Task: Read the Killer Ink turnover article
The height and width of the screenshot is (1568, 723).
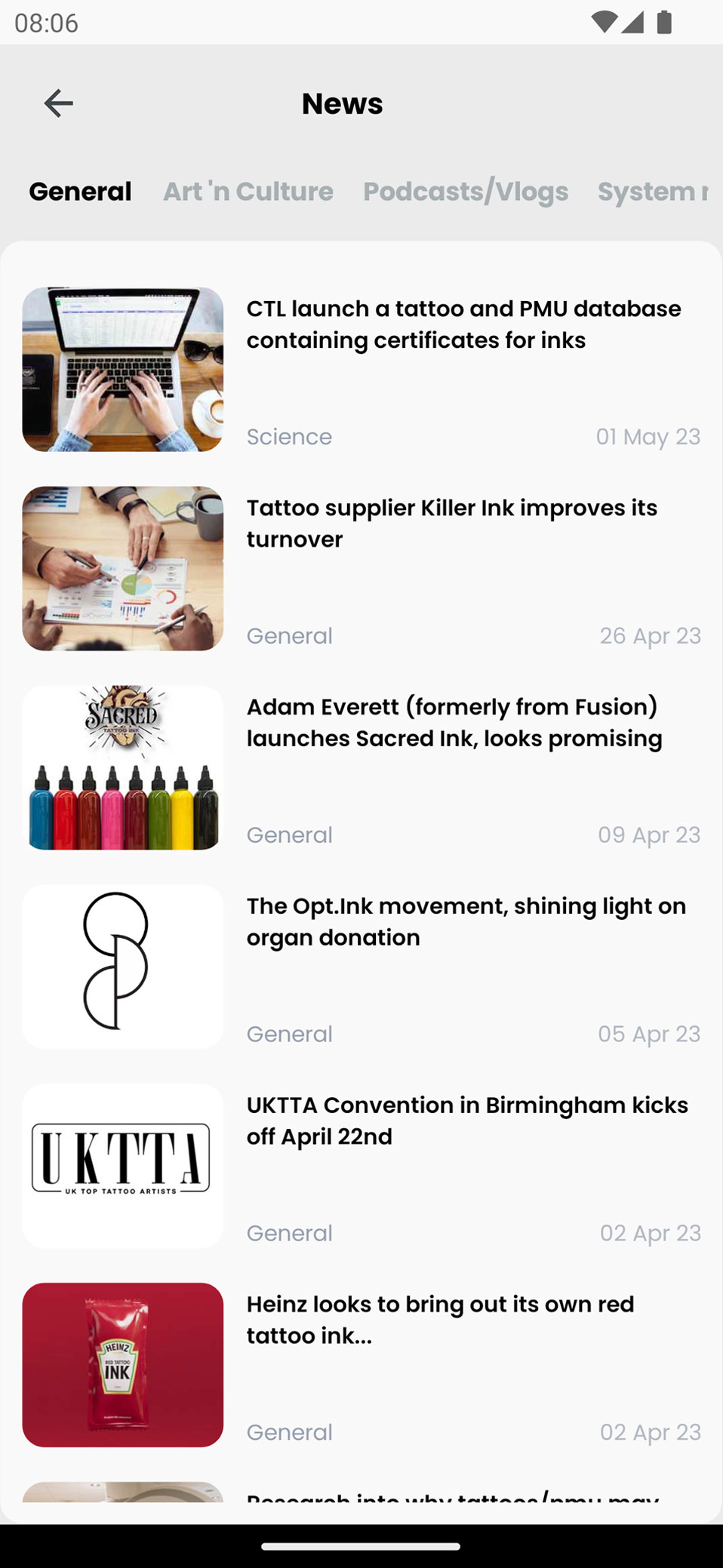Action: (x=451, y=524)
